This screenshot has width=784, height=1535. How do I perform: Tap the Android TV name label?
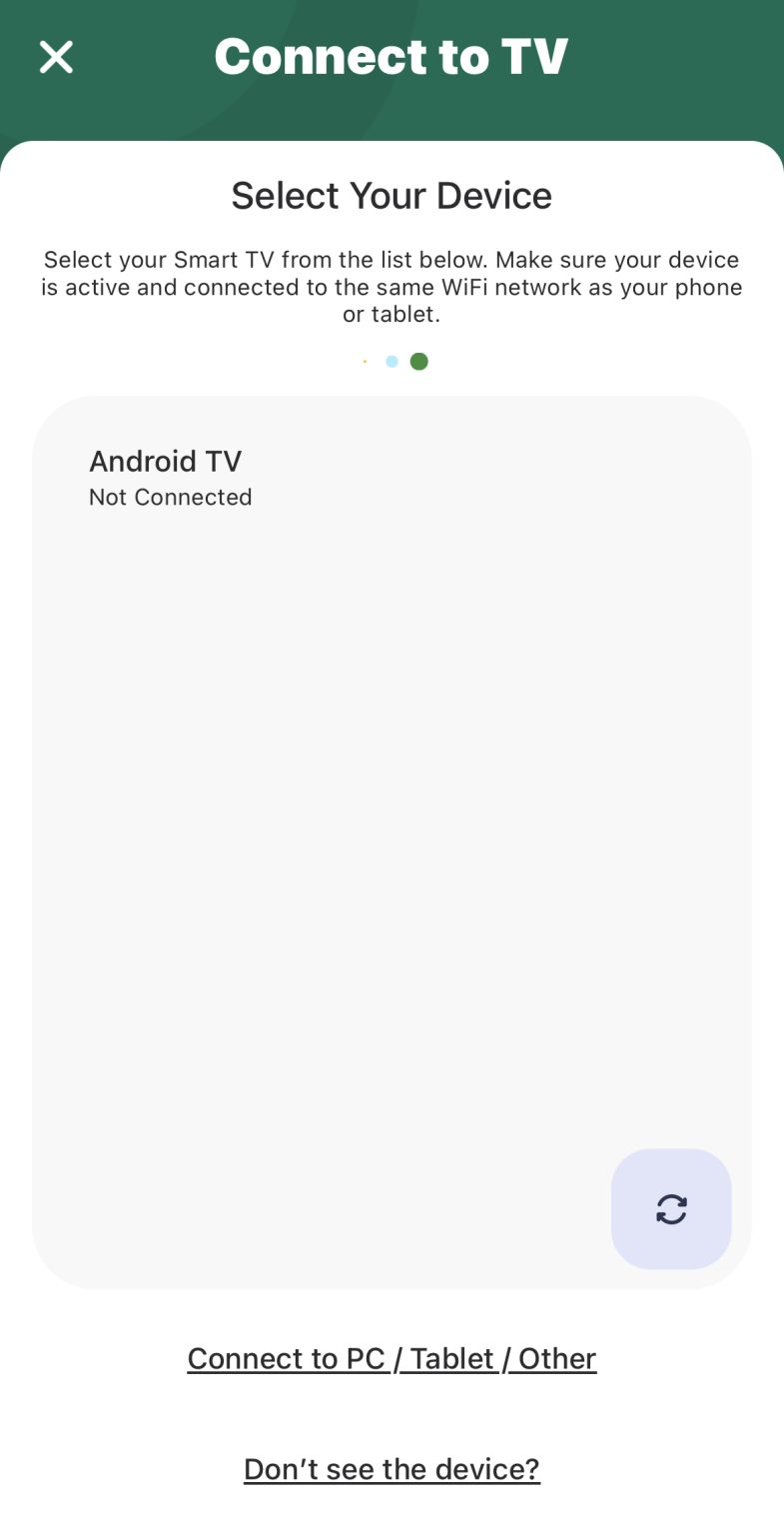tap(166, 462)
